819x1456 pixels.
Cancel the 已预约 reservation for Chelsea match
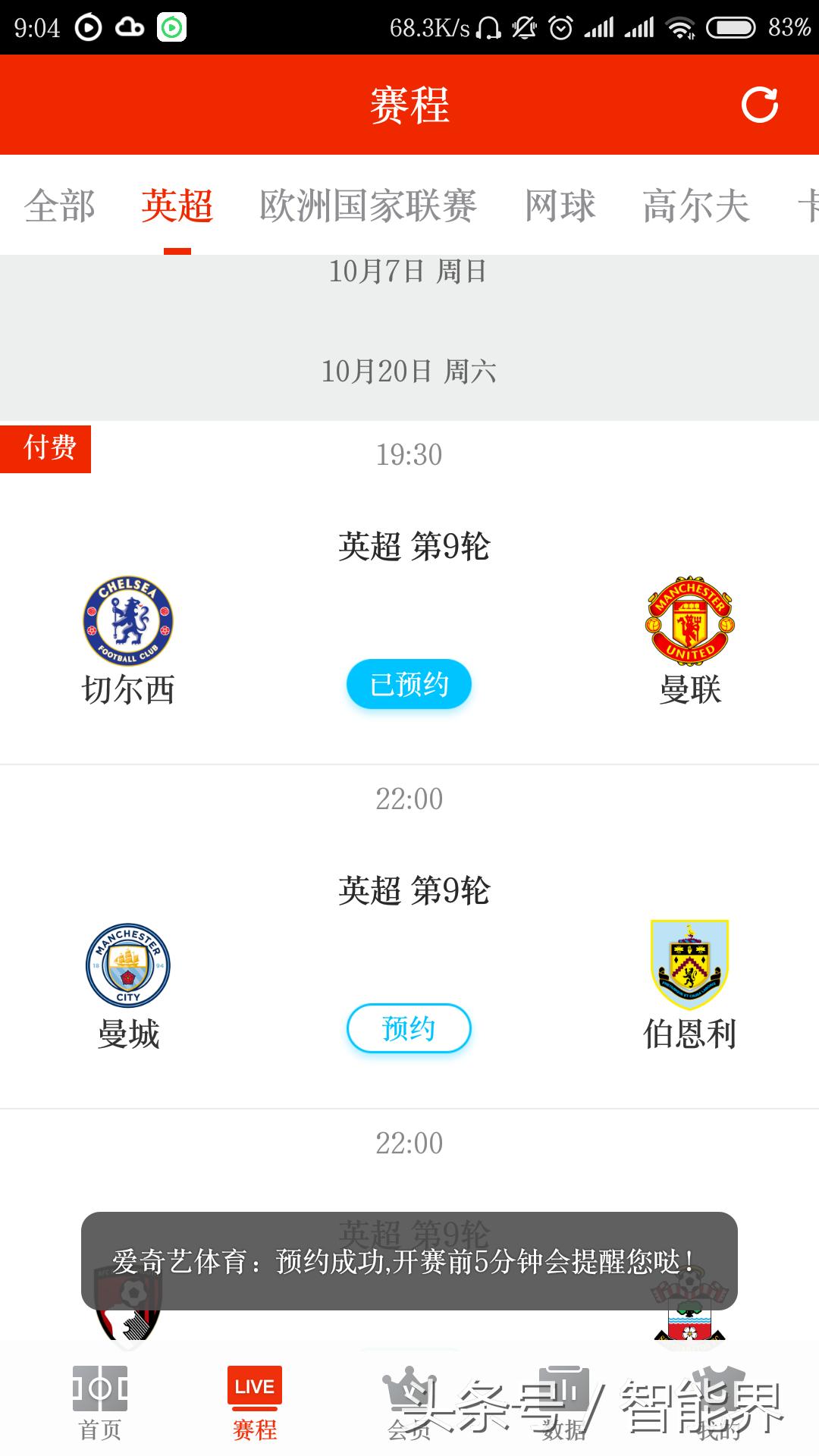pos(409,683)
